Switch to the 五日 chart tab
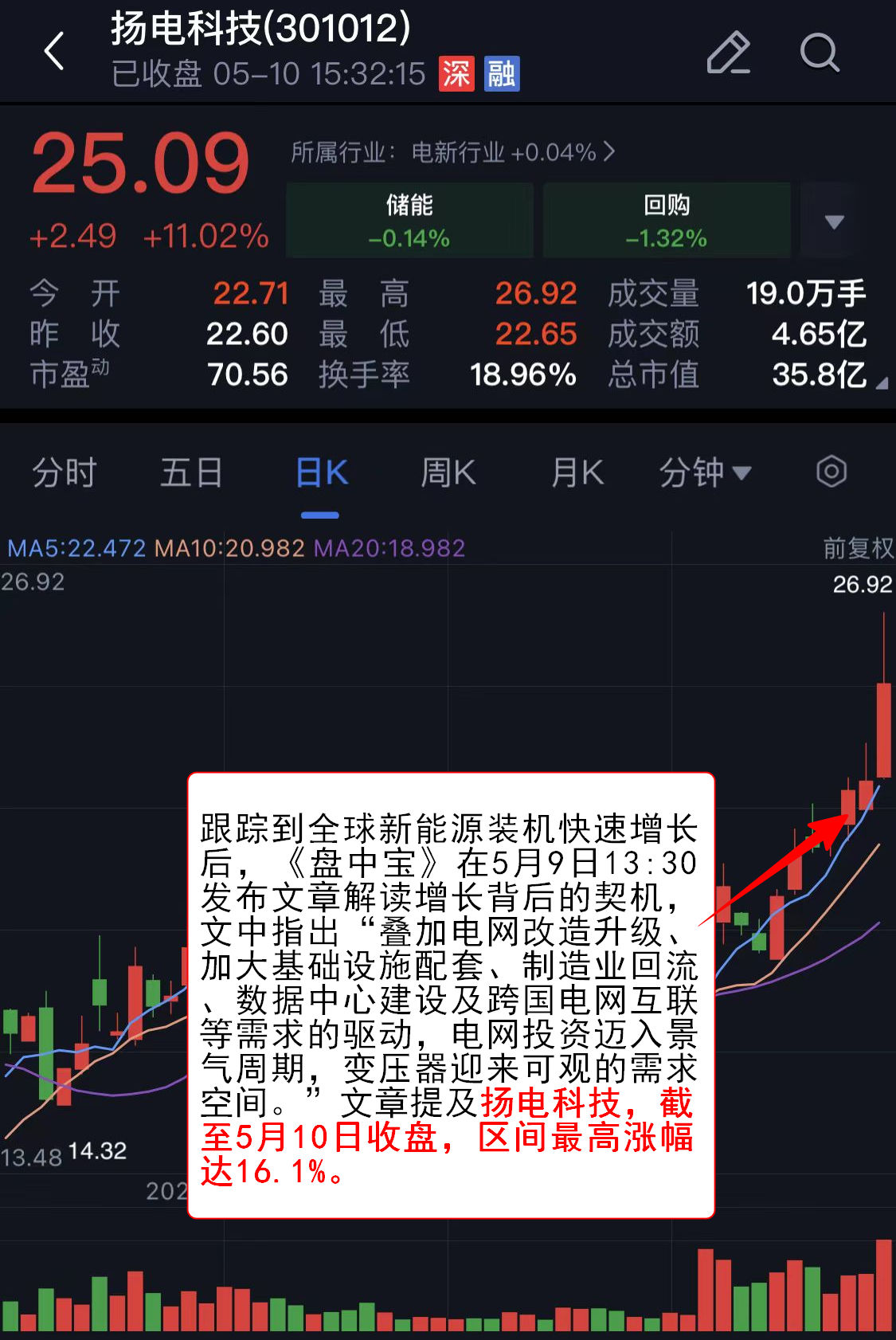The height and width of the screenshot is (1340, 896). [x=191, y=472]
